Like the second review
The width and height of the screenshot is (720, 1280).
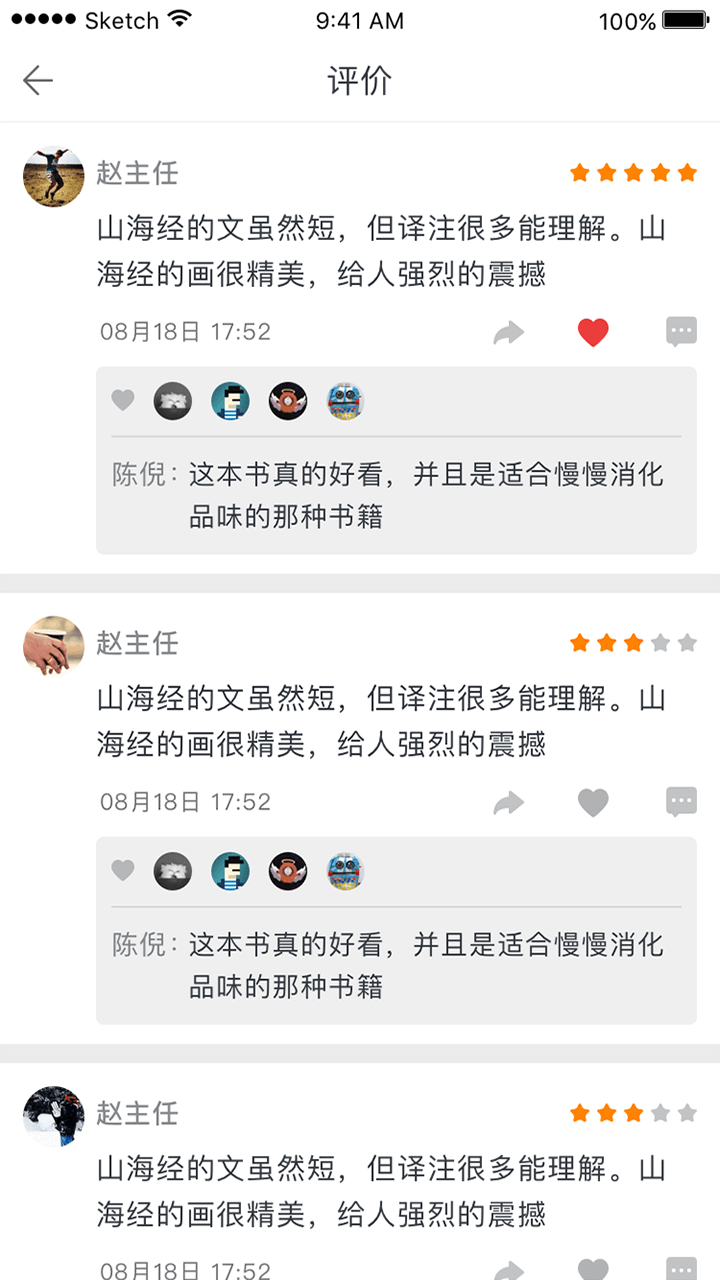(593, 802)
